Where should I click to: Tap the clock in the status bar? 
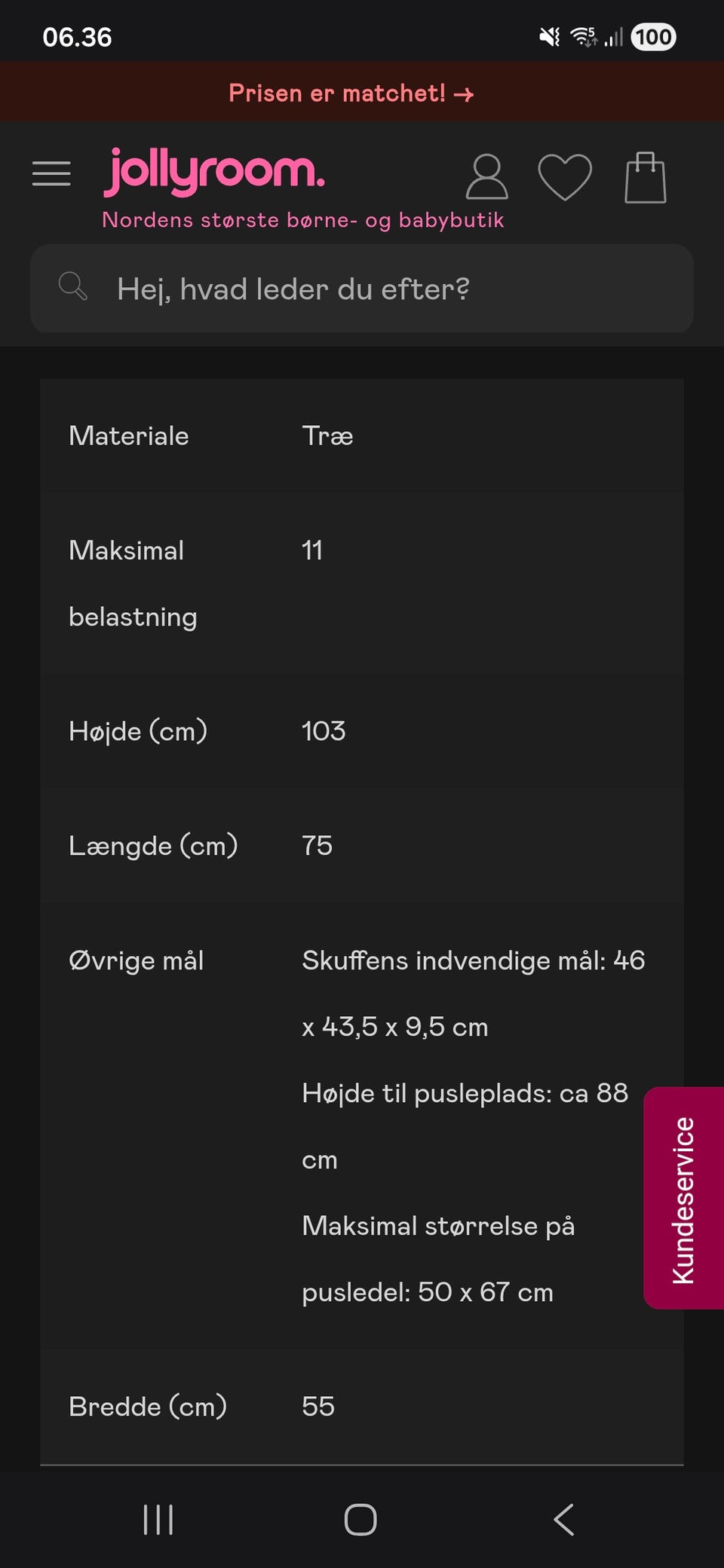point(76,37)
